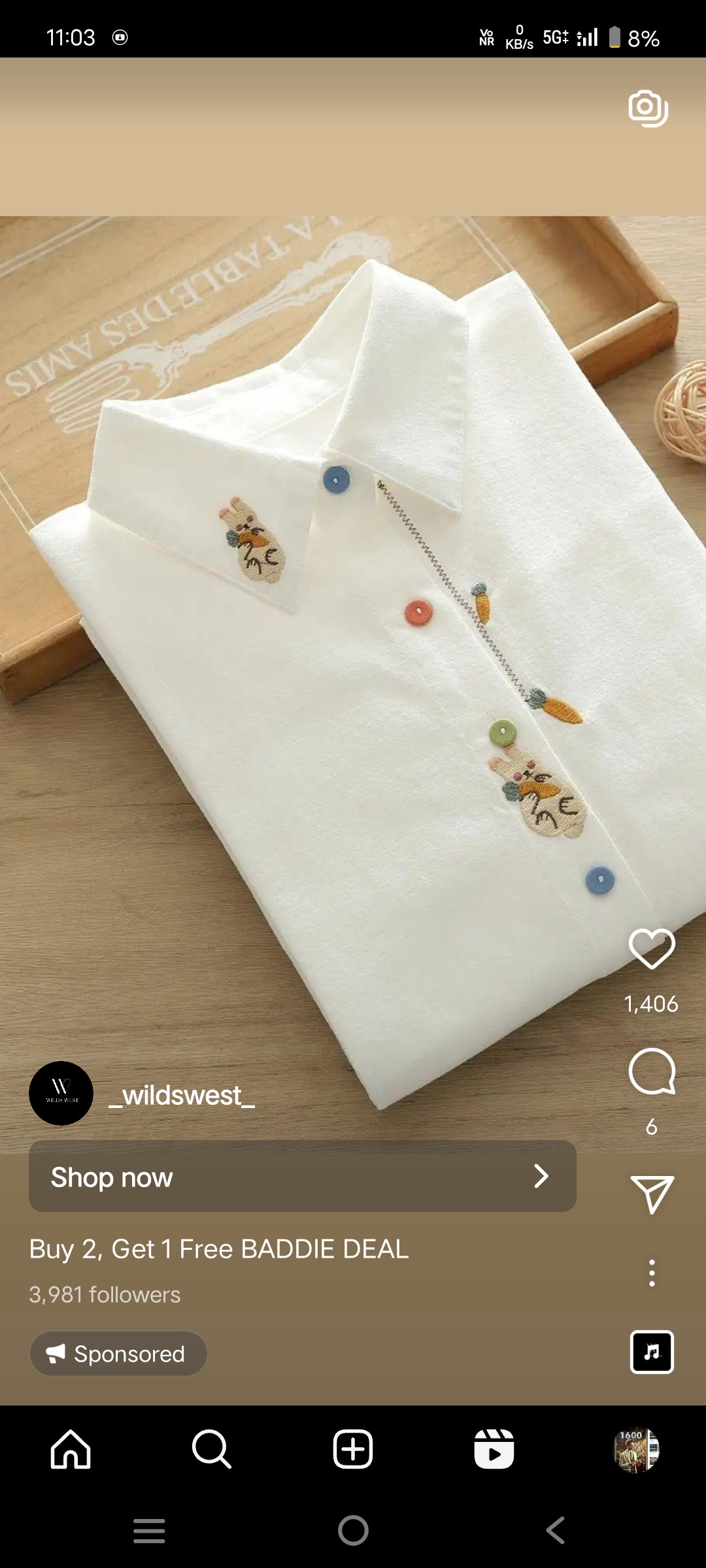Open the three-dot more options menu
The image size is (706, 1568).
coord(651,1273)
